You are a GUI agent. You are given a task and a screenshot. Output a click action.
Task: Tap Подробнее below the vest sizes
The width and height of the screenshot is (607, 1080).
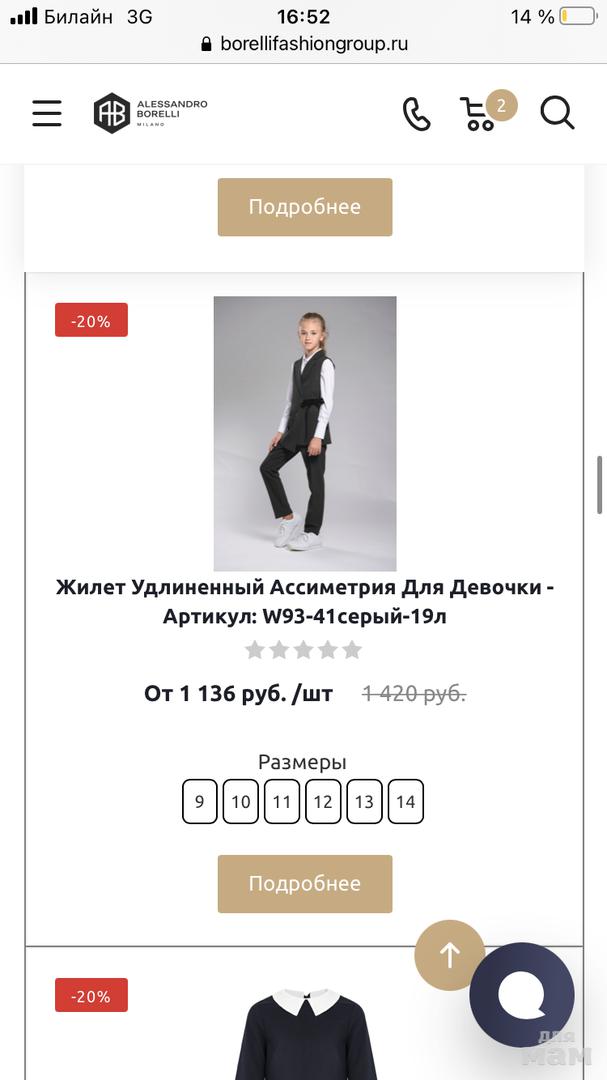pos(304,883)
